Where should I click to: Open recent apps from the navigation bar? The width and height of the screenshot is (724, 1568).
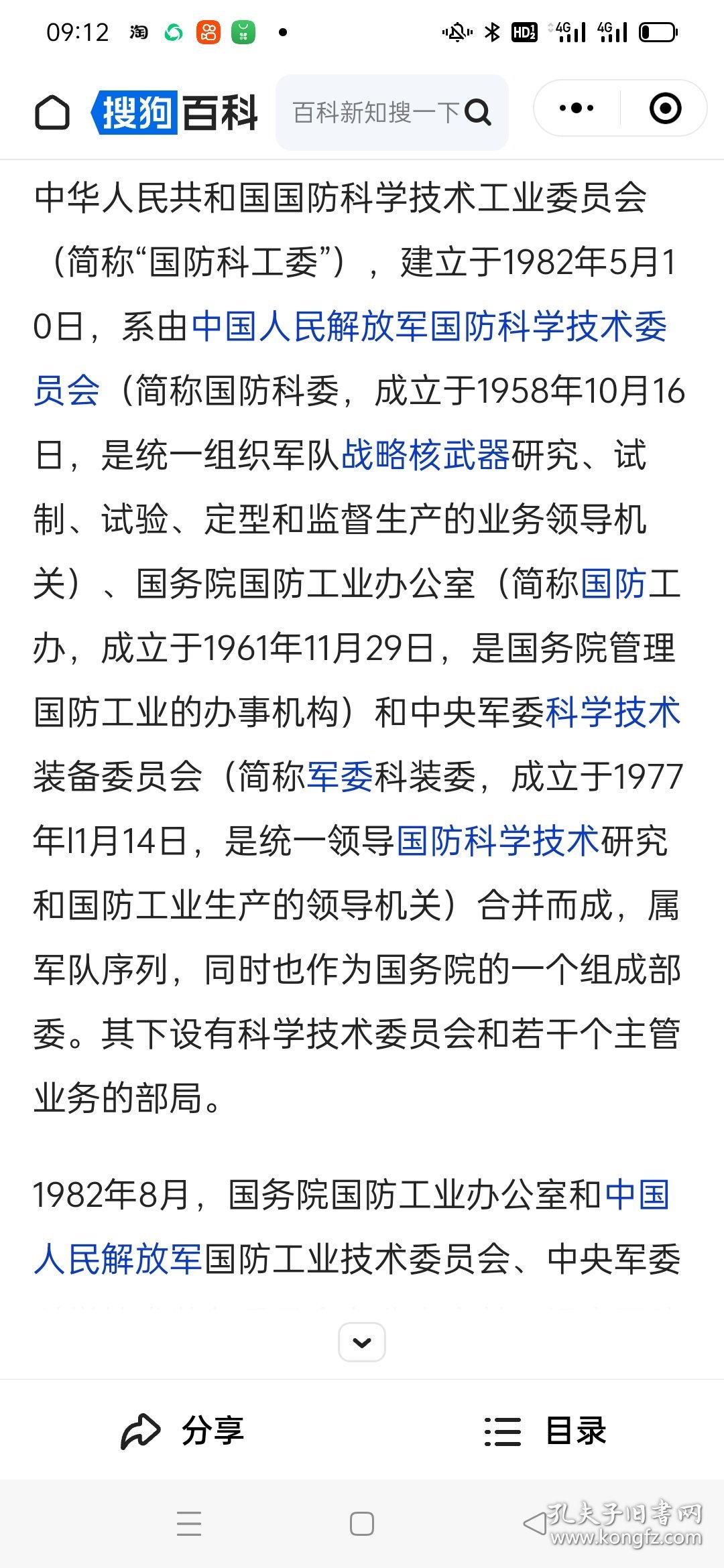pos(189,1524)
